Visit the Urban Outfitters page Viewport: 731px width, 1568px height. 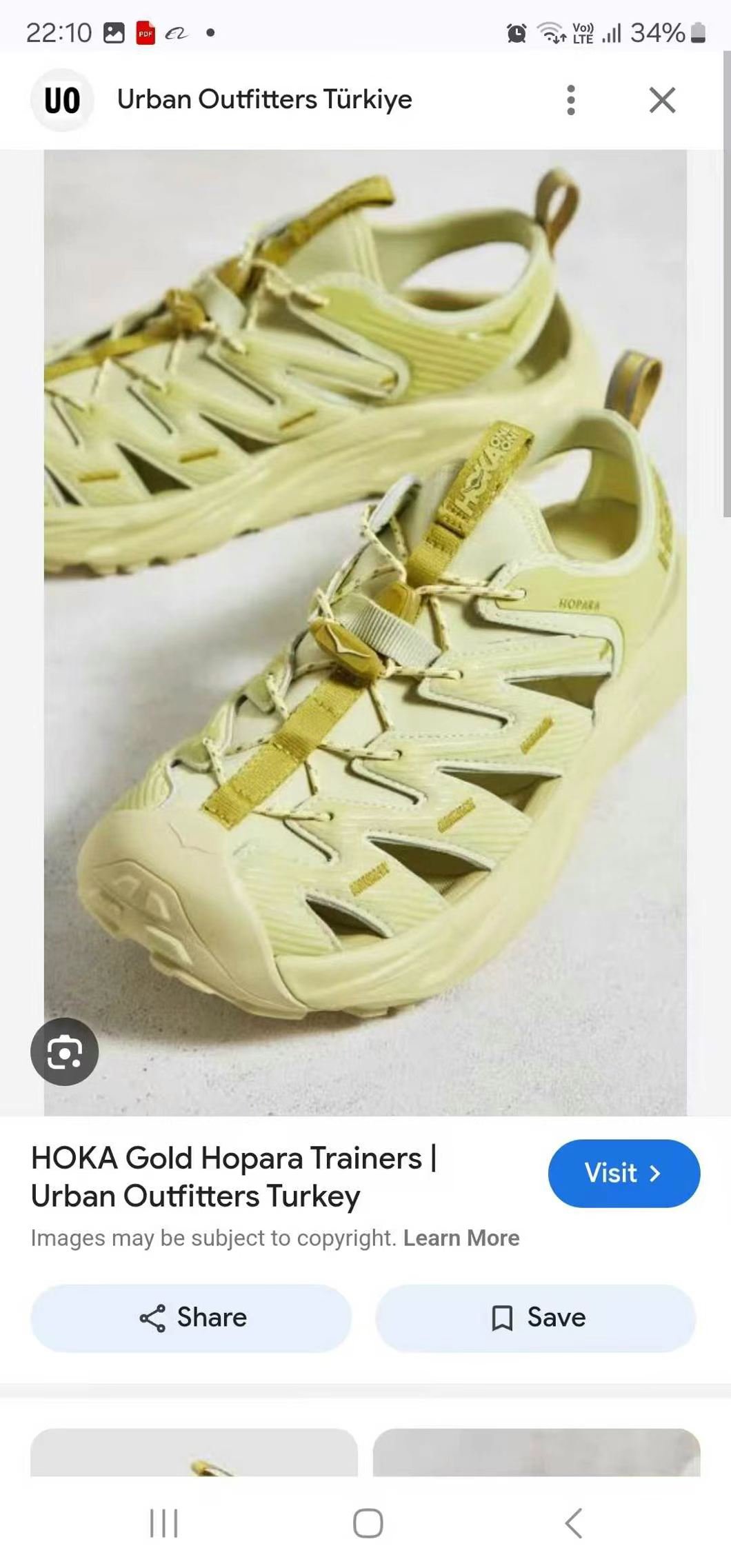coord(623,1173)
